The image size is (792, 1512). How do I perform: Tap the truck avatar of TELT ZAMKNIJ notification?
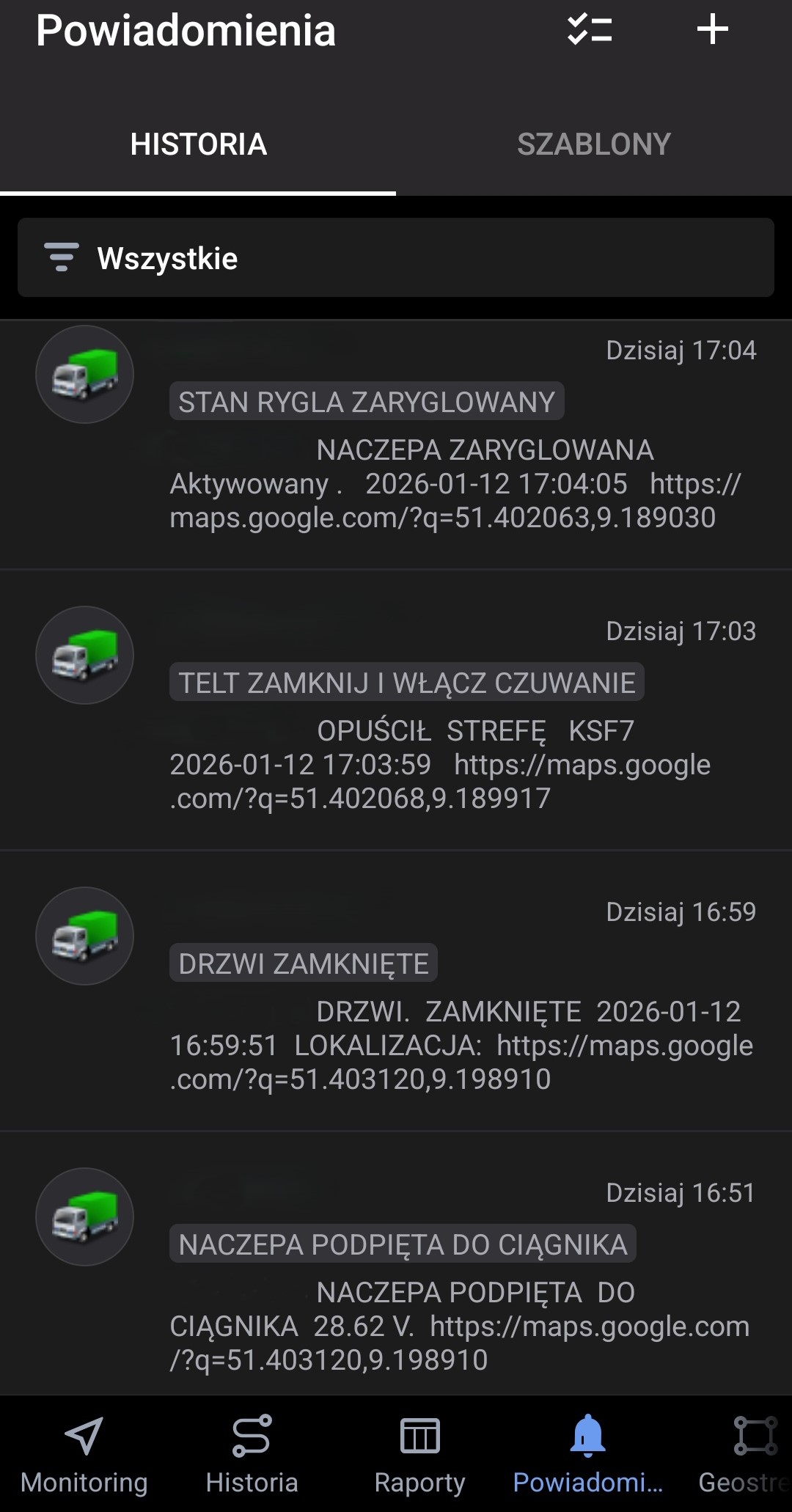click(x=84, y=656)
